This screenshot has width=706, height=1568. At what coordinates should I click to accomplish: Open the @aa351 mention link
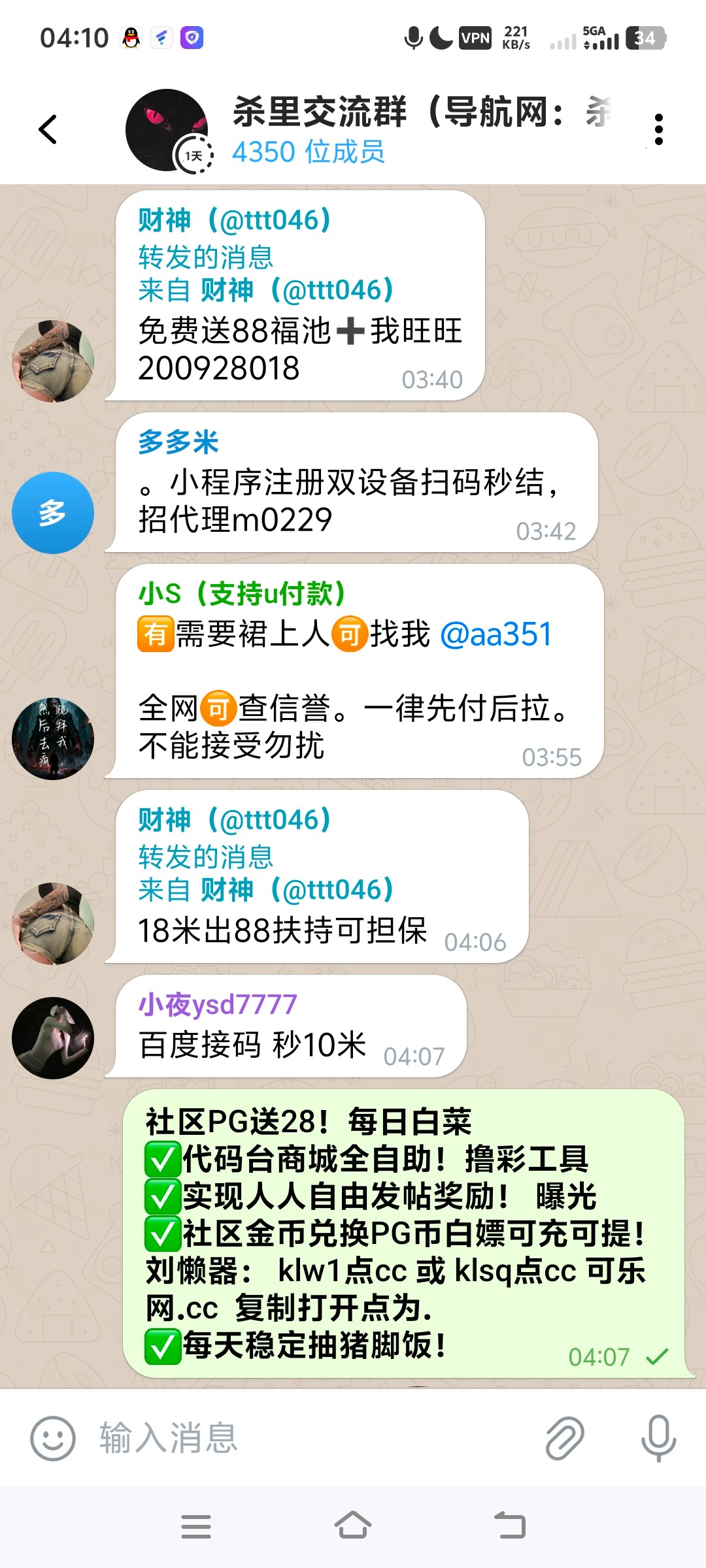(496, 634)
